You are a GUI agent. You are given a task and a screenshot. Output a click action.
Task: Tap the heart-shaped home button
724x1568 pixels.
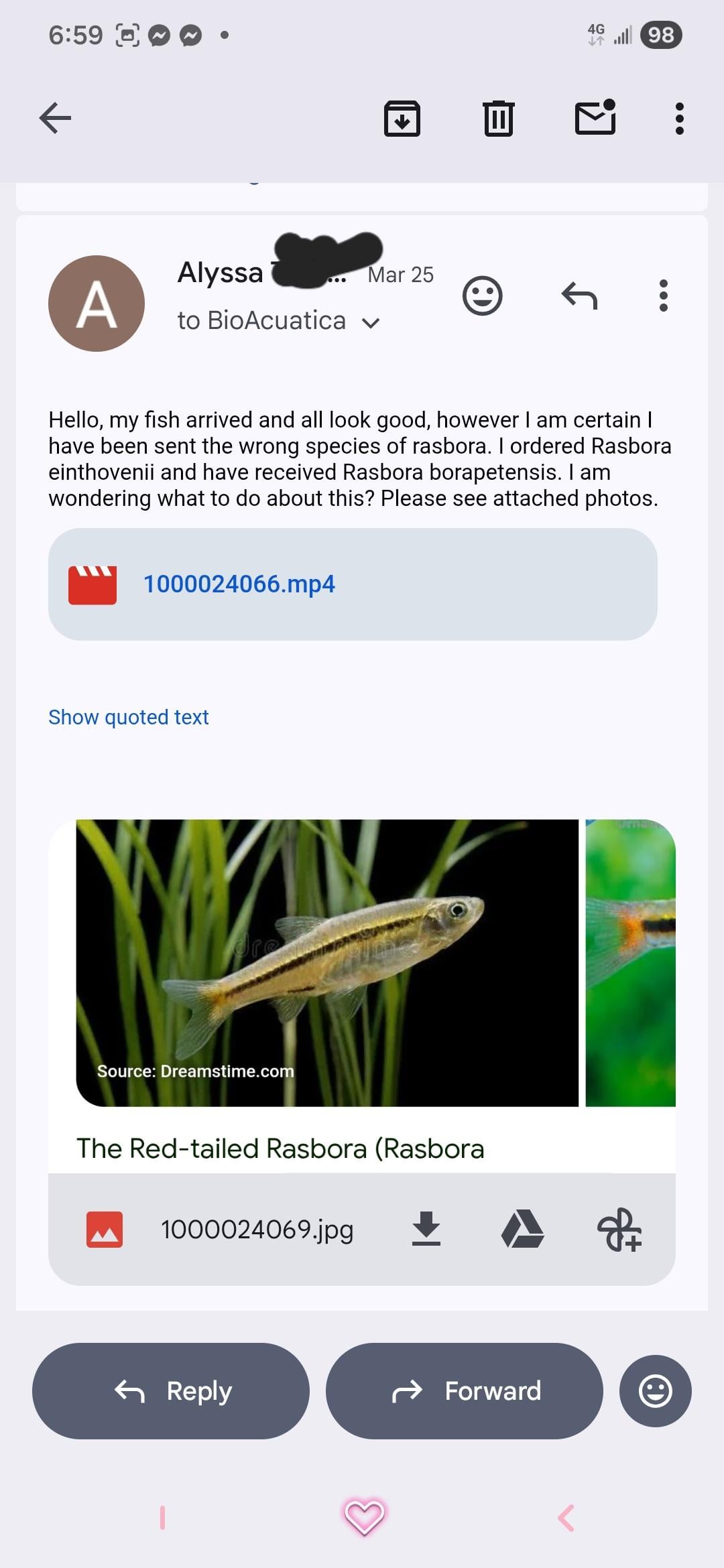tap(363, 1517)
